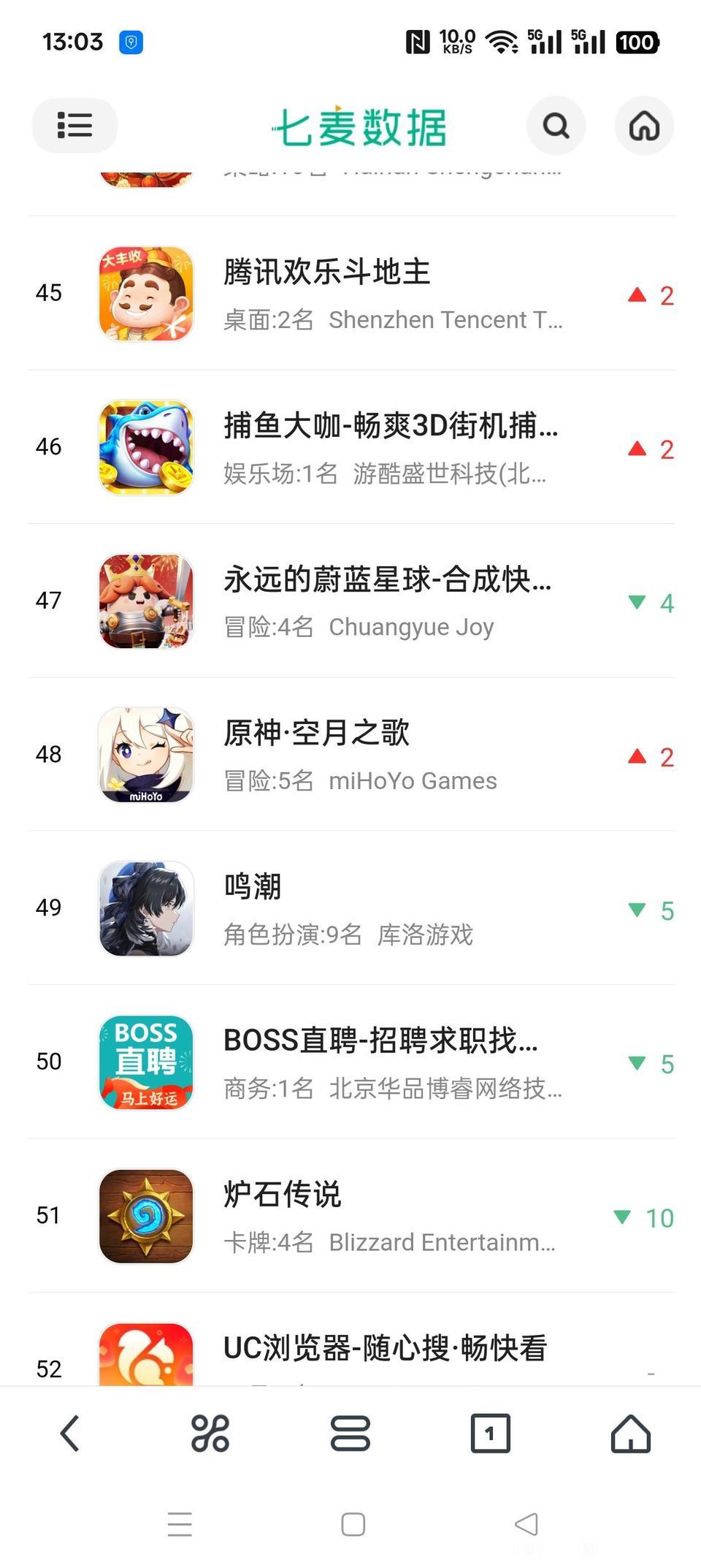Open 原神·空月之歌 app details
Viewport: 701px width, 1568px height.
[x=316, y=733]
